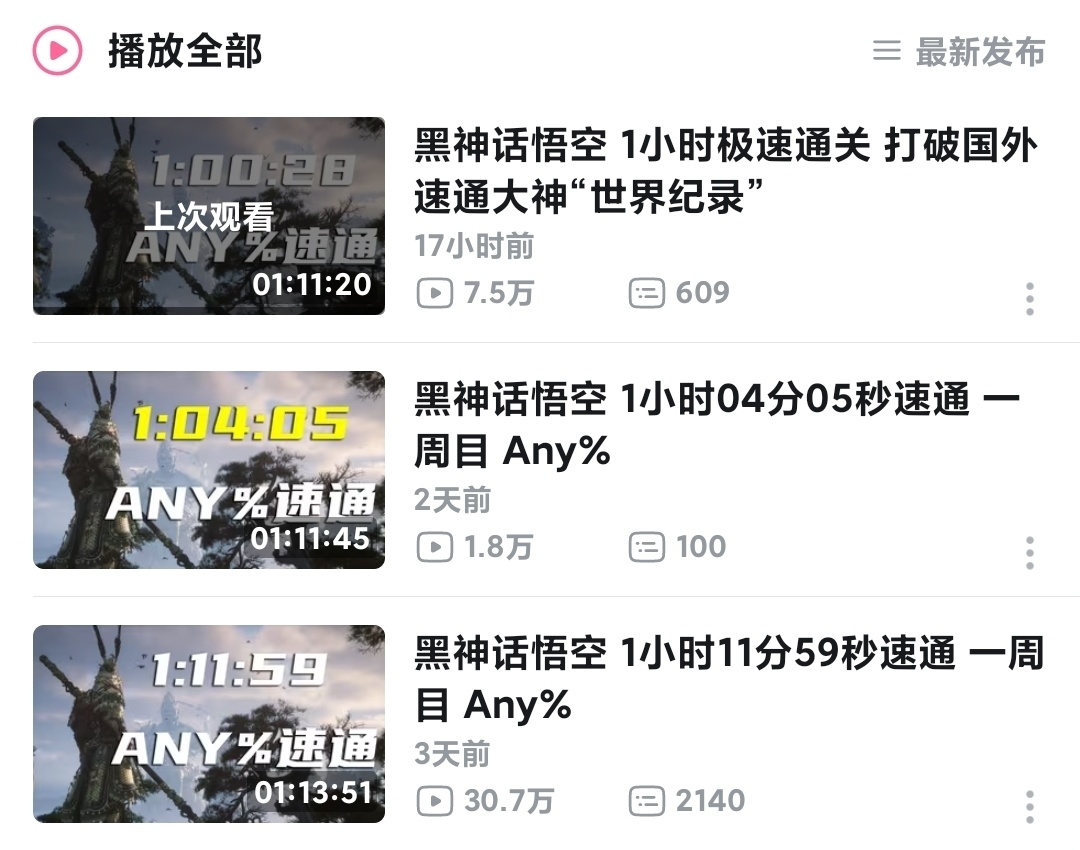Tap the 播放全部 play all button
The height and width of the screenshot is (850, 1080).
click(150, 50)
